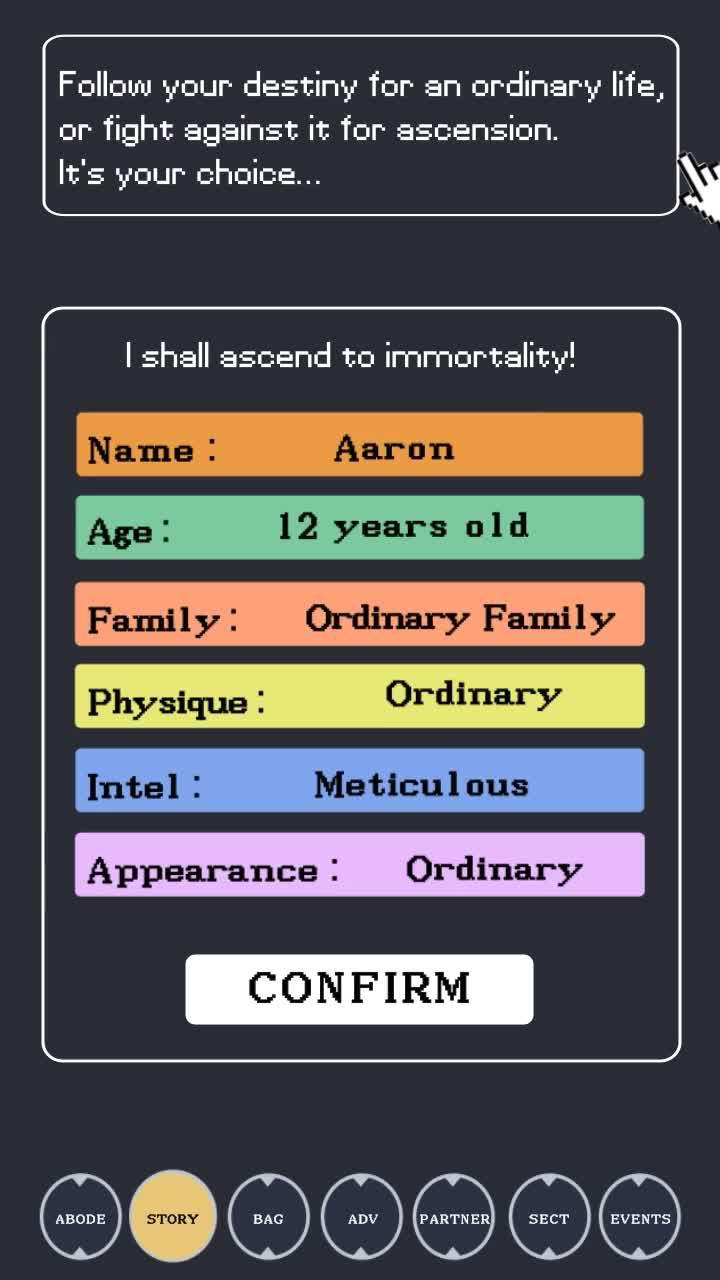The image size is (720, 1280).
Task: Open the Bag tab
Action: click(x=268, y=1218)
